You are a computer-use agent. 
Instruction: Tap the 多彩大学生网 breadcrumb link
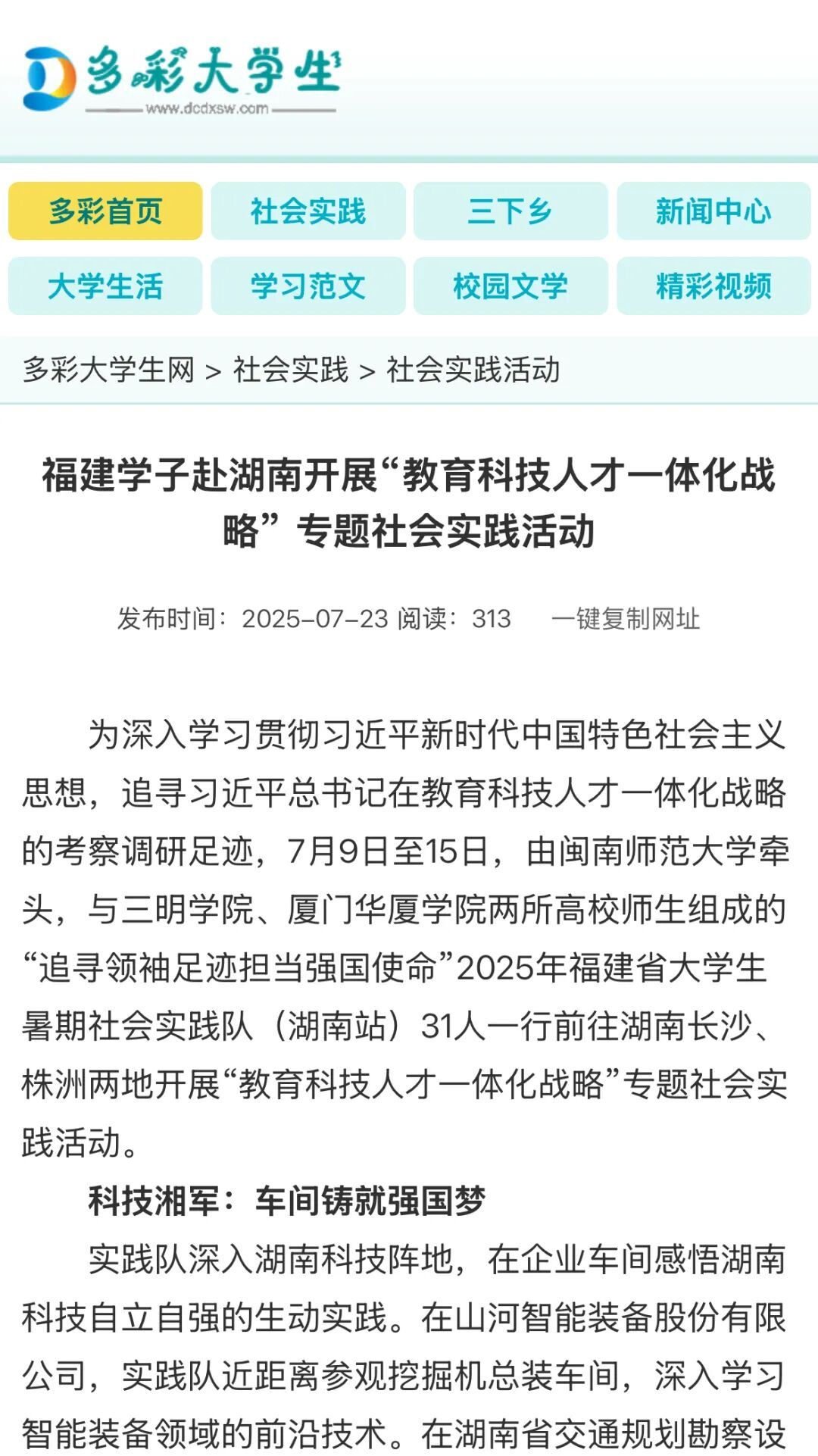coord(108,370)
